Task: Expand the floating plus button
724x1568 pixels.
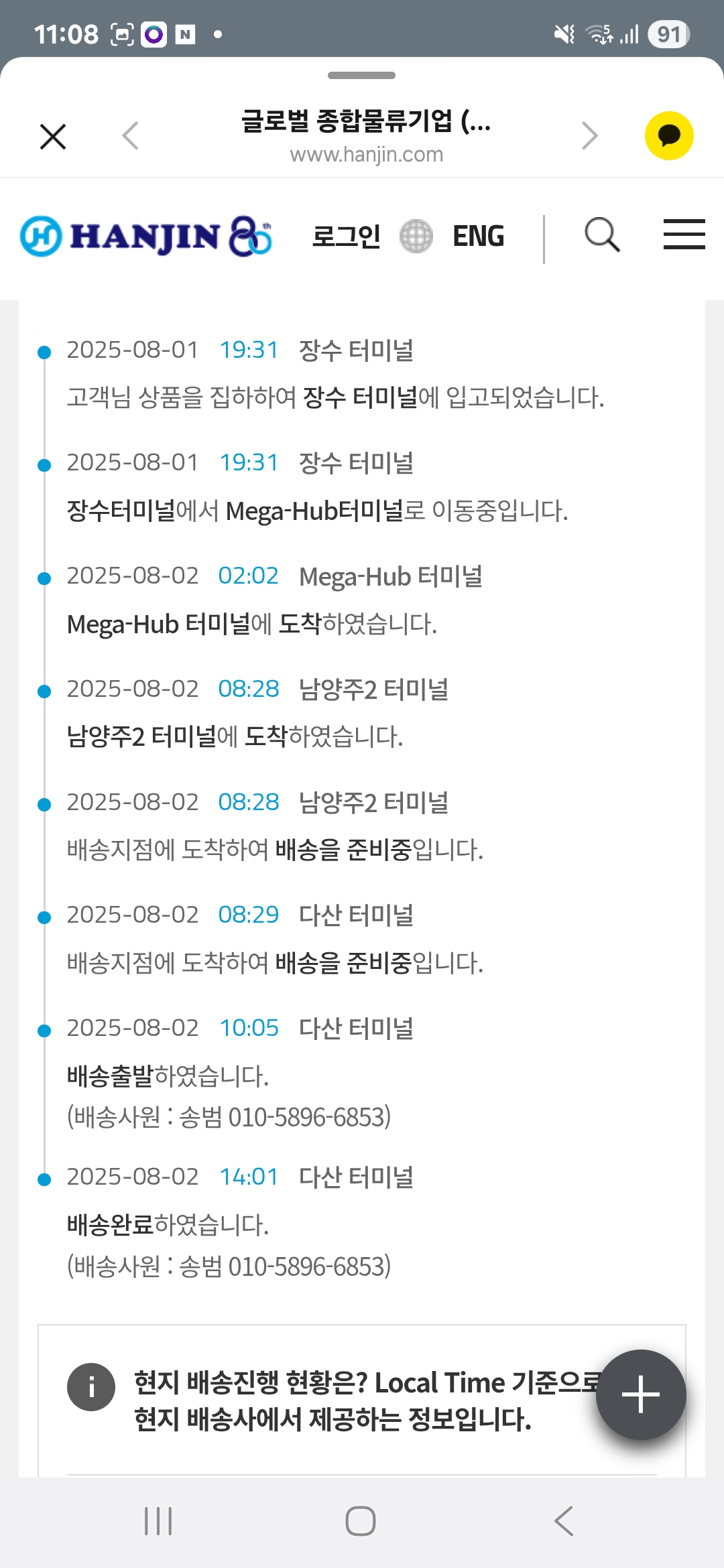Action: click(640, 1394)
